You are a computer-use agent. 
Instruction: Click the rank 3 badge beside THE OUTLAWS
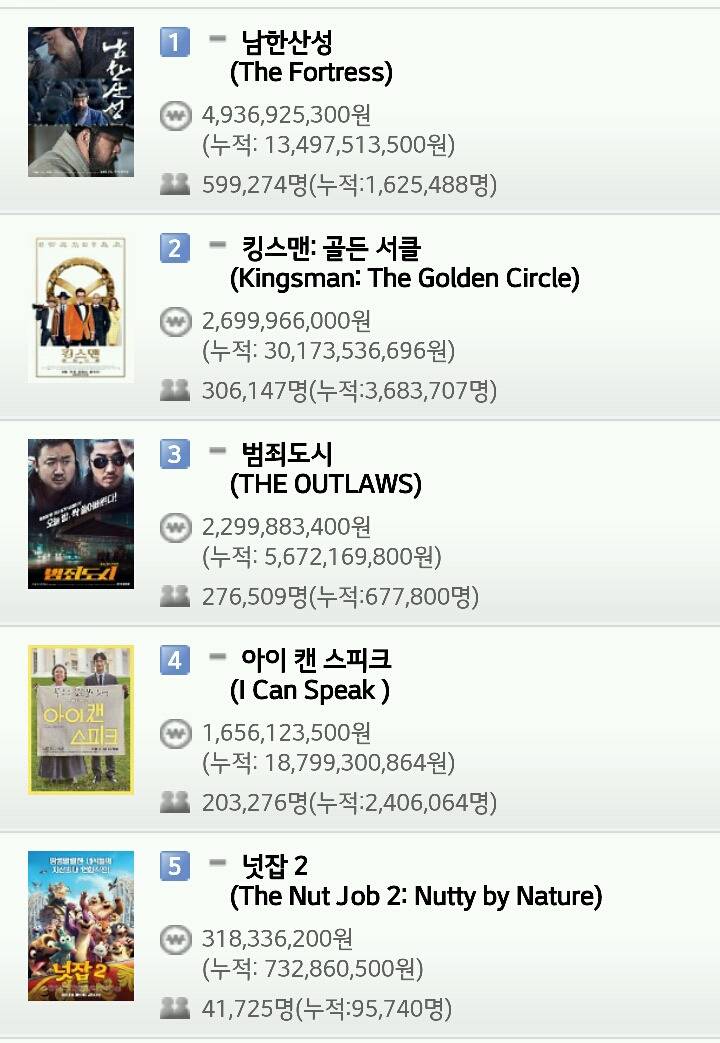175,453
